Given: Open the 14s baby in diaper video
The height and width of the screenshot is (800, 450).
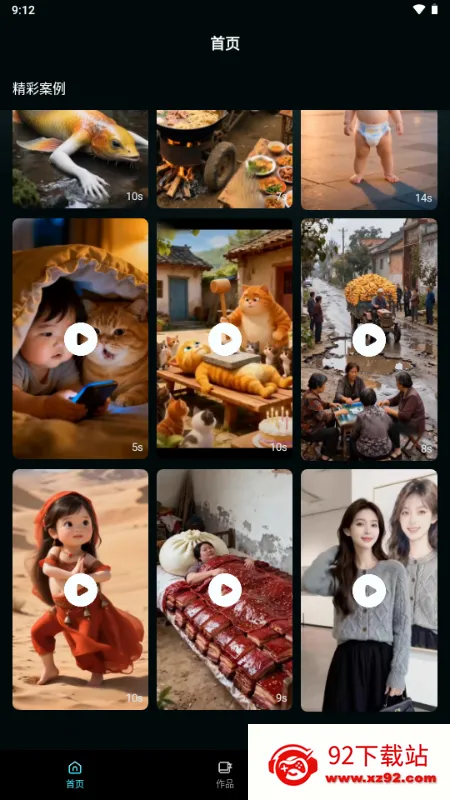Looking at the screenshot, I should (369, 159).
